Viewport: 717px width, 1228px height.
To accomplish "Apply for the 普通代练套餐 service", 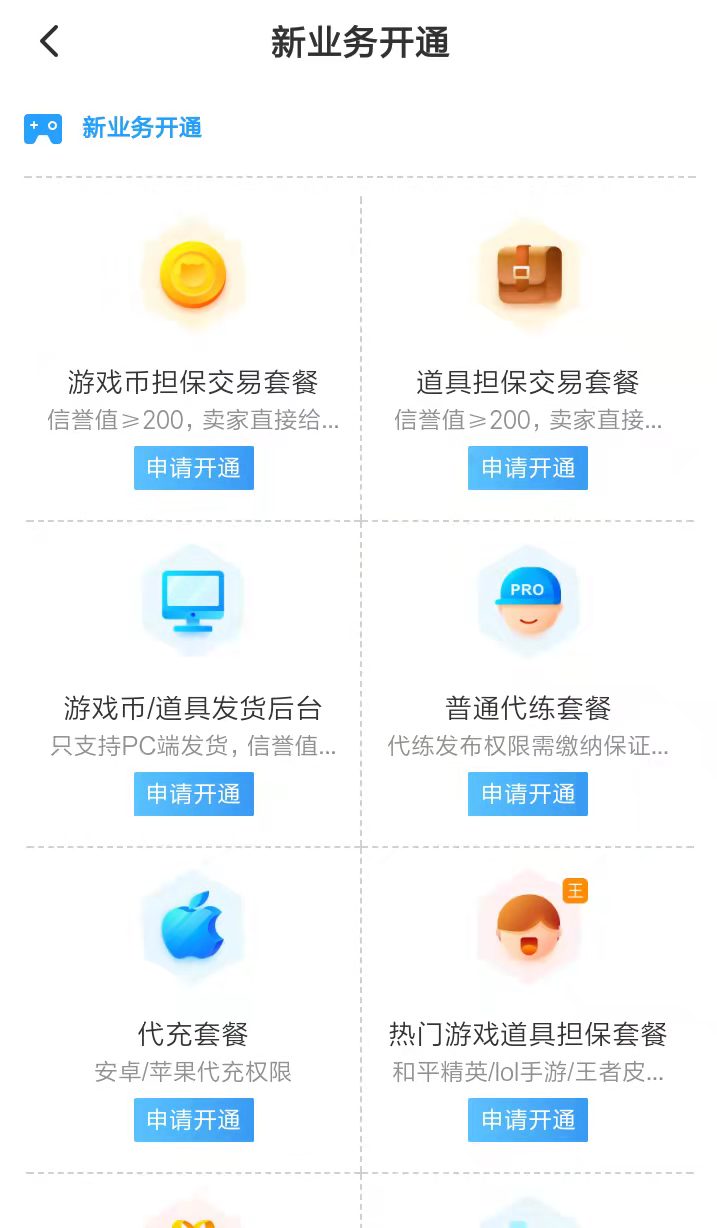I will [x=528, y=794].
